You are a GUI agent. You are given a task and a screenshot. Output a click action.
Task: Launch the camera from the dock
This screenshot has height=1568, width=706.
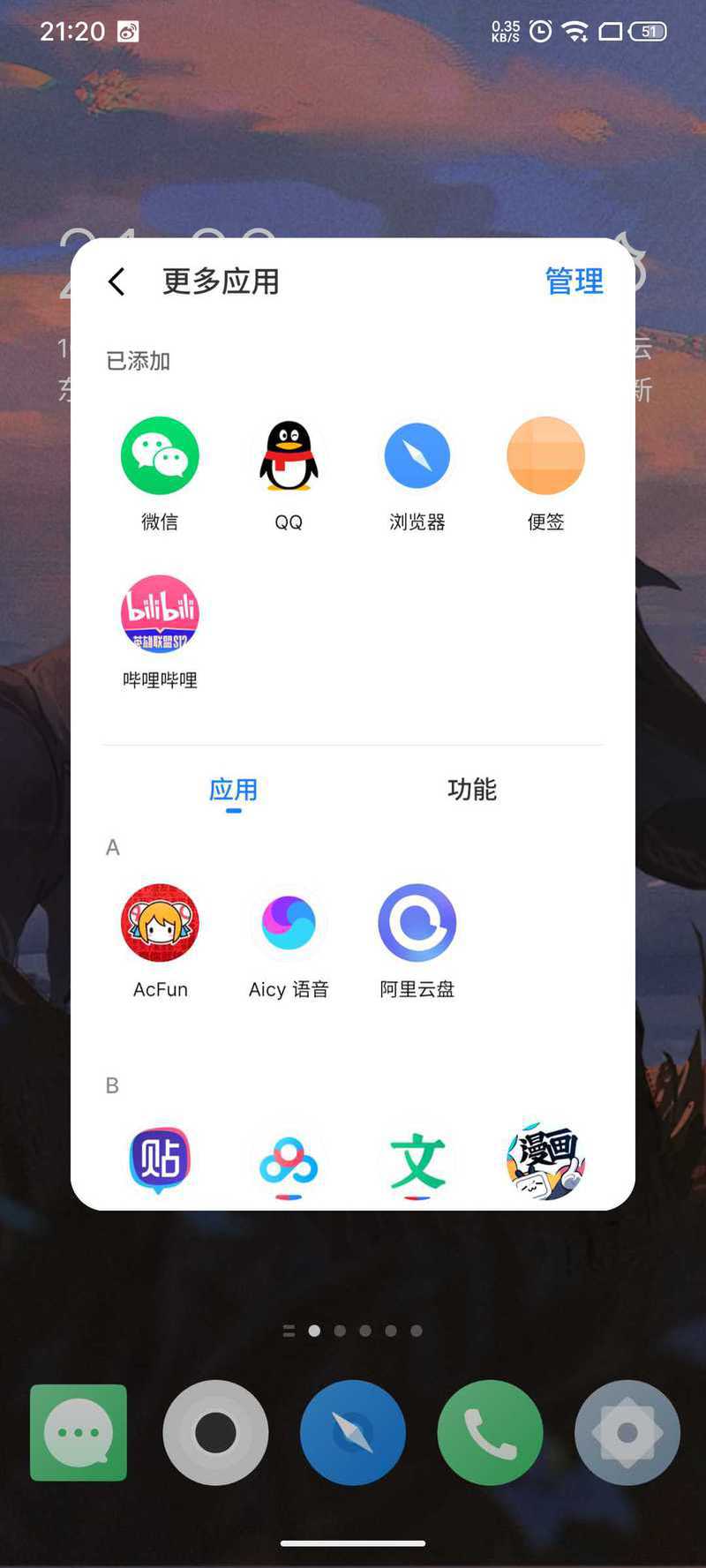[x=215, y=1432]
